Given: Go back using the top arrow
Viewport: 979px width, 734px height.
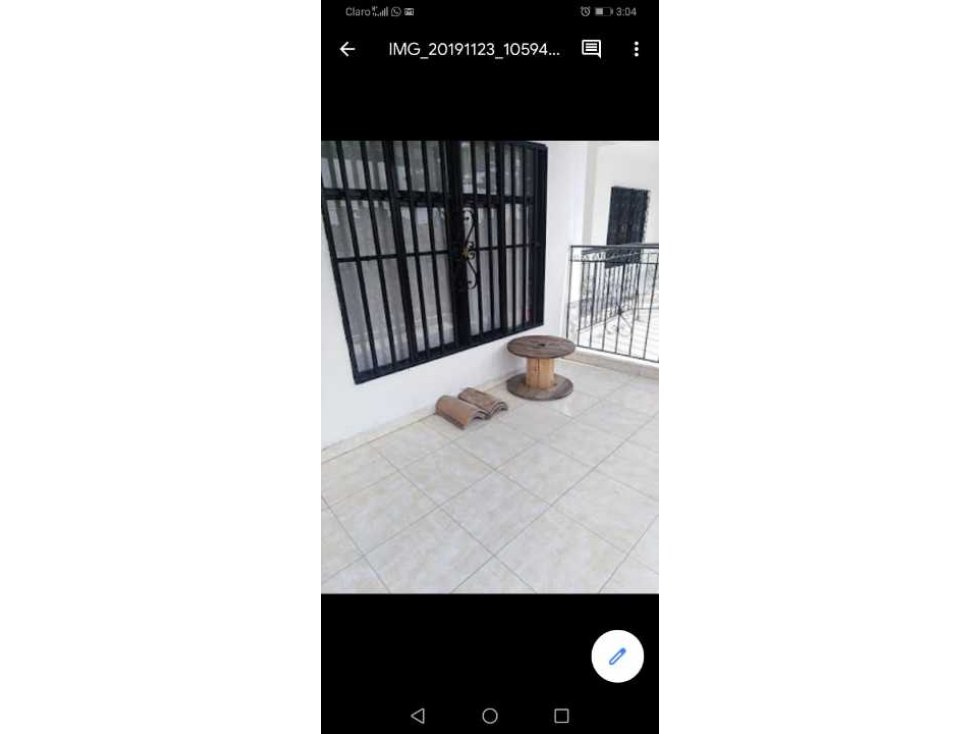Looking at the screenshot, I should [347, 49].
